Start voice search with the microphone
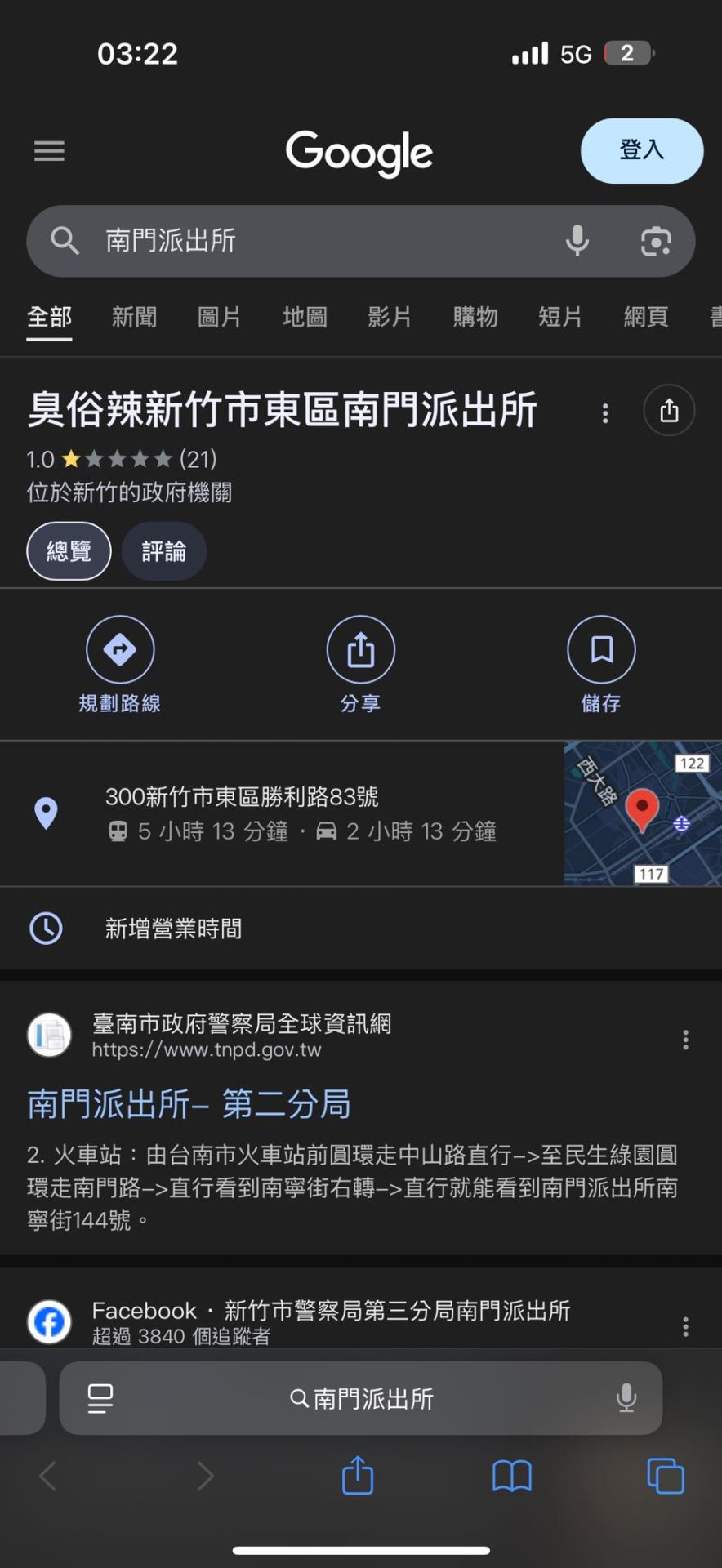 (x=577, y=241)
